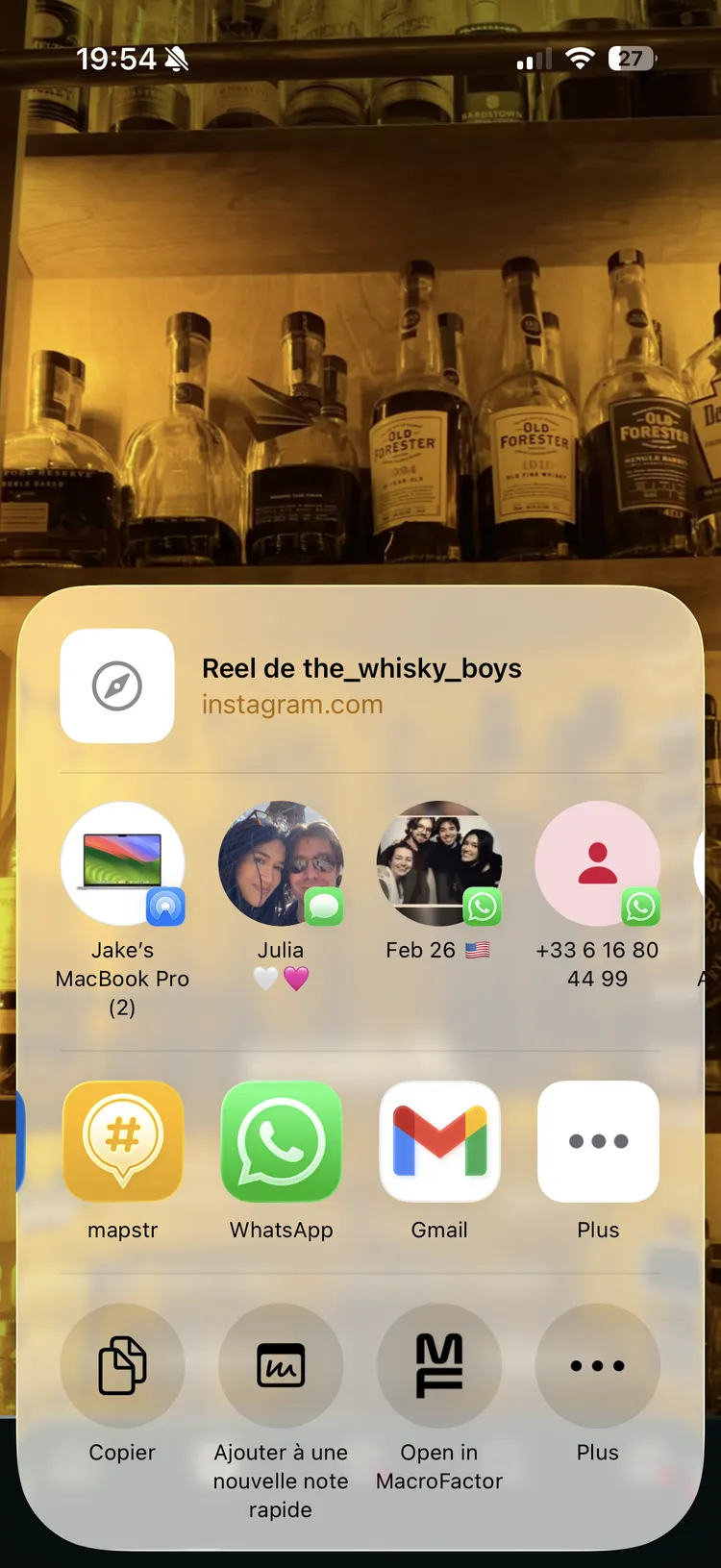AirDrop to Jake's MacBook Pro

click(122, 863)
